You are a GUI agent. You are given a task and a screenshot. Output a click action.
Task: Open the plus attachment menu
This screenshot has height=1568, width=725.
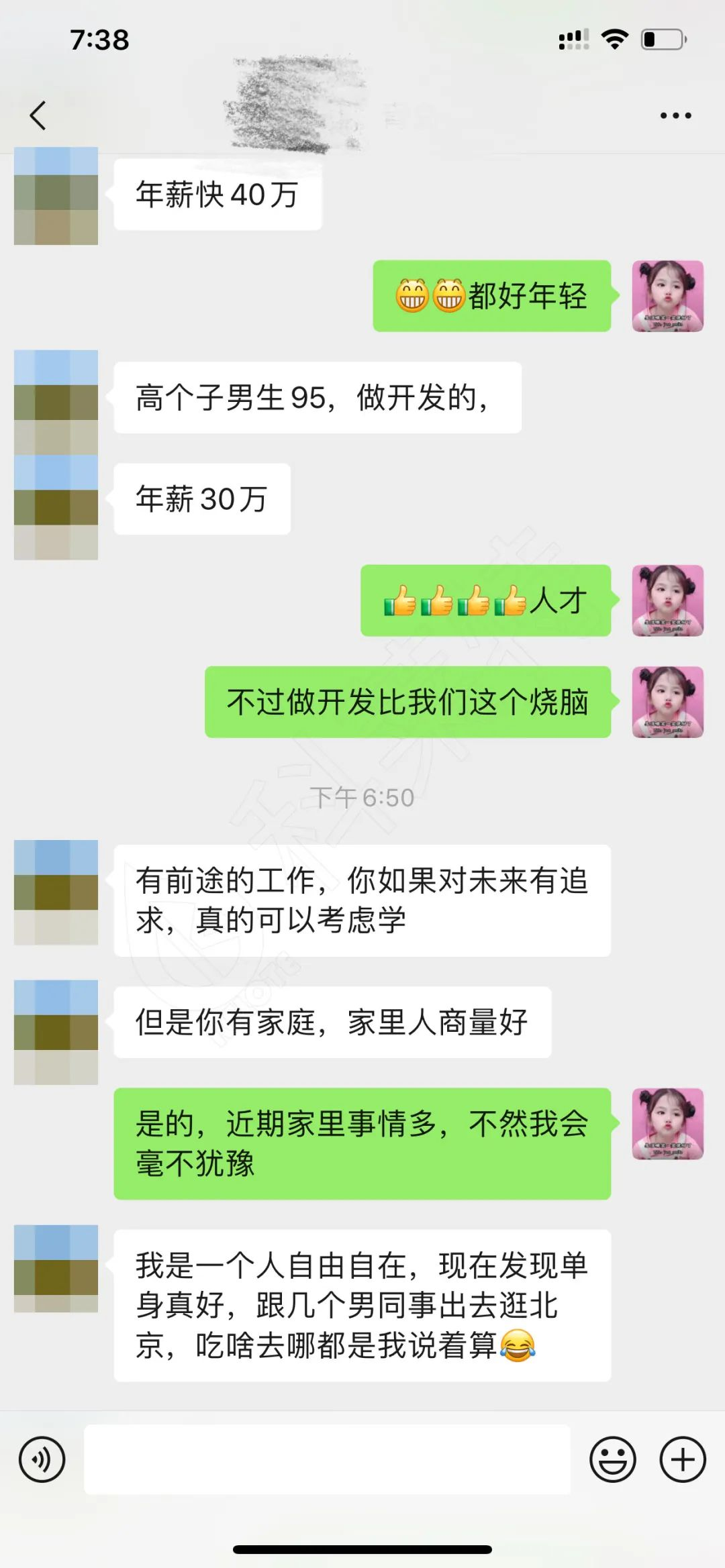(x=683, y=1459)
